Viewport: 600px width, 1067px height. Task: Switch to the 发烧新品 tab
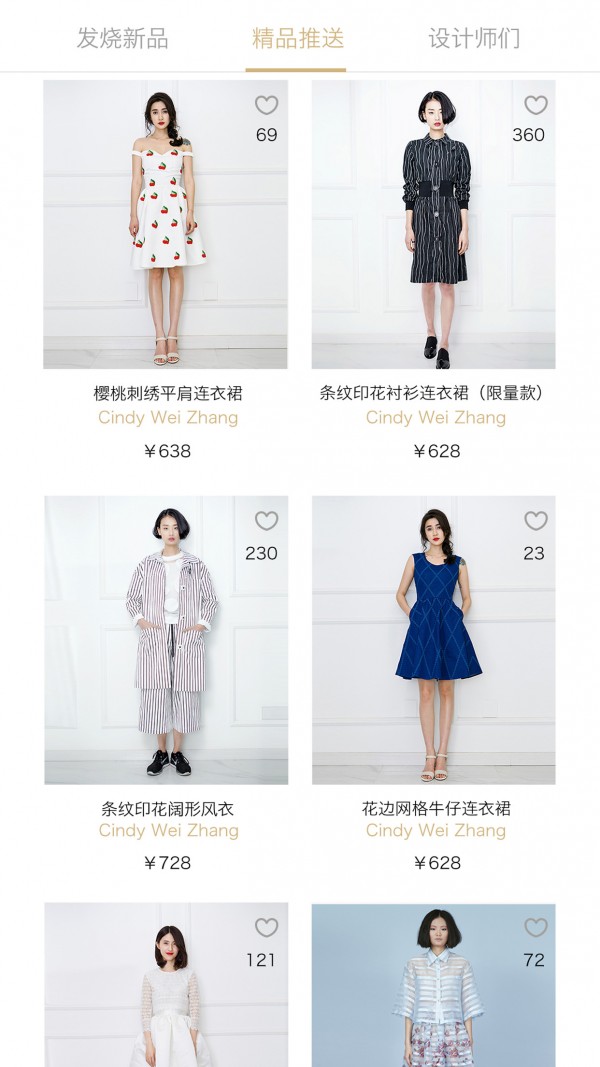point(122,39)
